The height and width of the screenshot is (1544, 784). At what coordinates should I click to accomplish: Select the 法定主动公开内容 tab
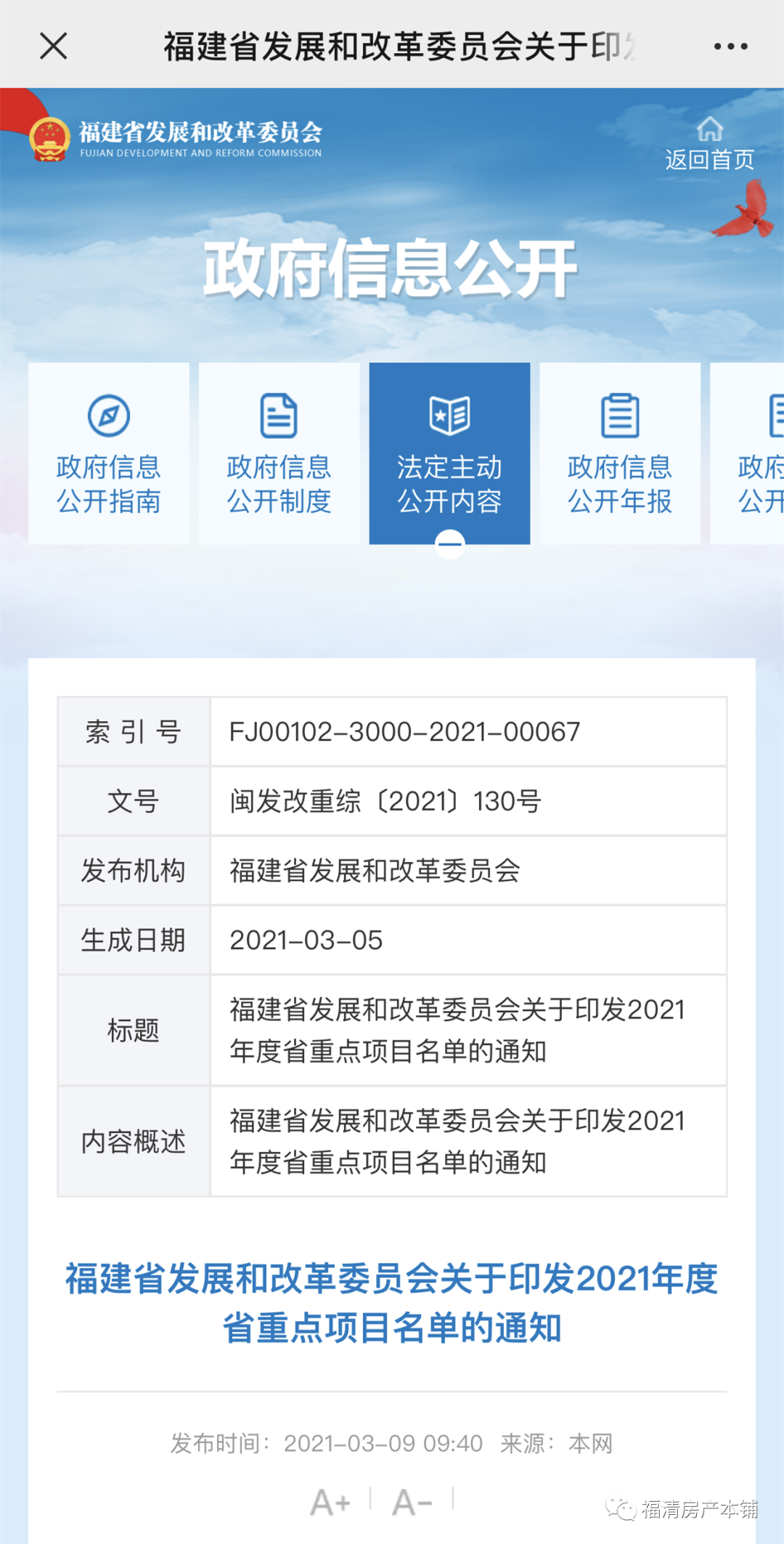pyautogui.click(x=449, y=453)
